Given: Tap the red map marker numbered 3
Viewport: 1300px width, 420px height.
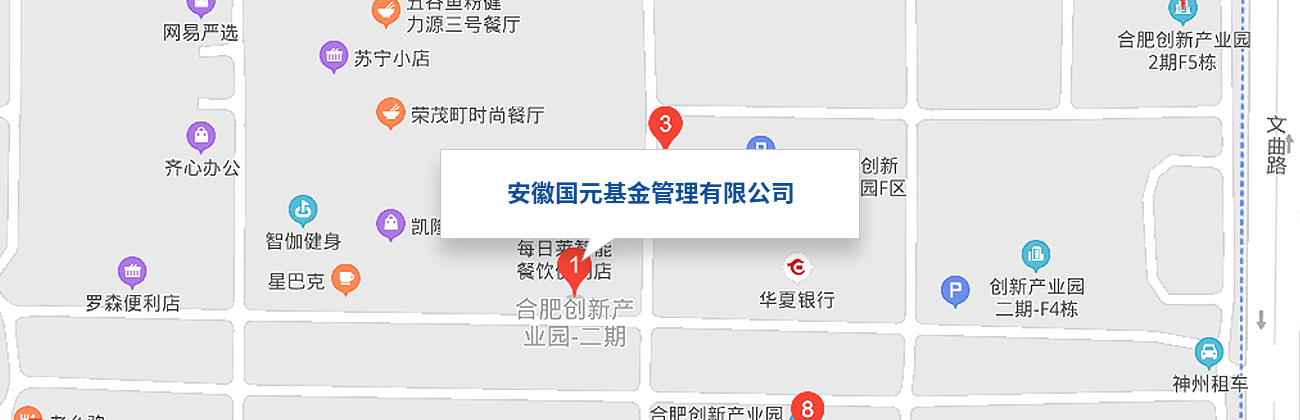Looking at the screenshot, I should (x=666, y=125).
